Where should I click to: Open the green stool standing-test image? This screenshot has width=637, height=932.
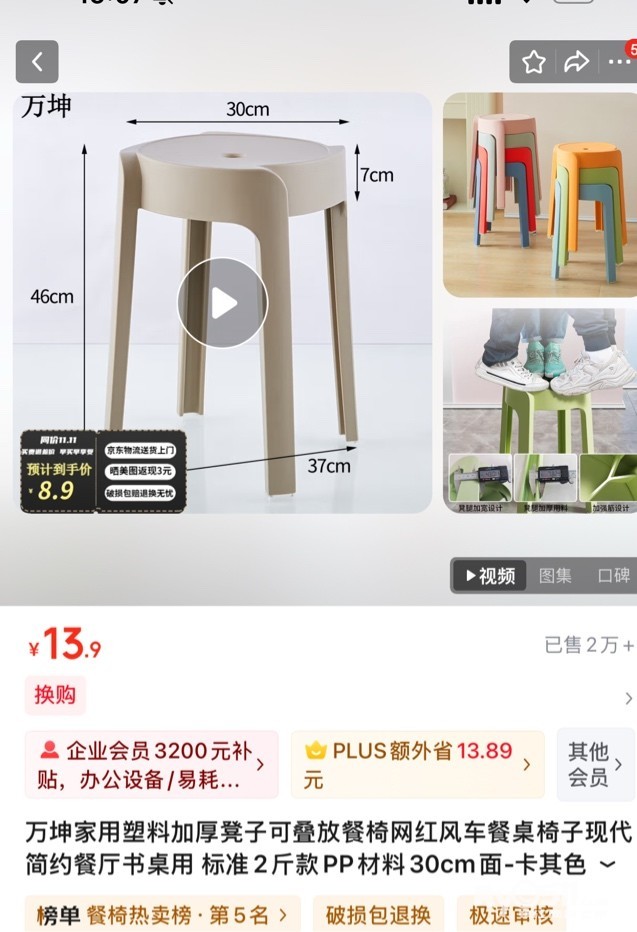539,412
